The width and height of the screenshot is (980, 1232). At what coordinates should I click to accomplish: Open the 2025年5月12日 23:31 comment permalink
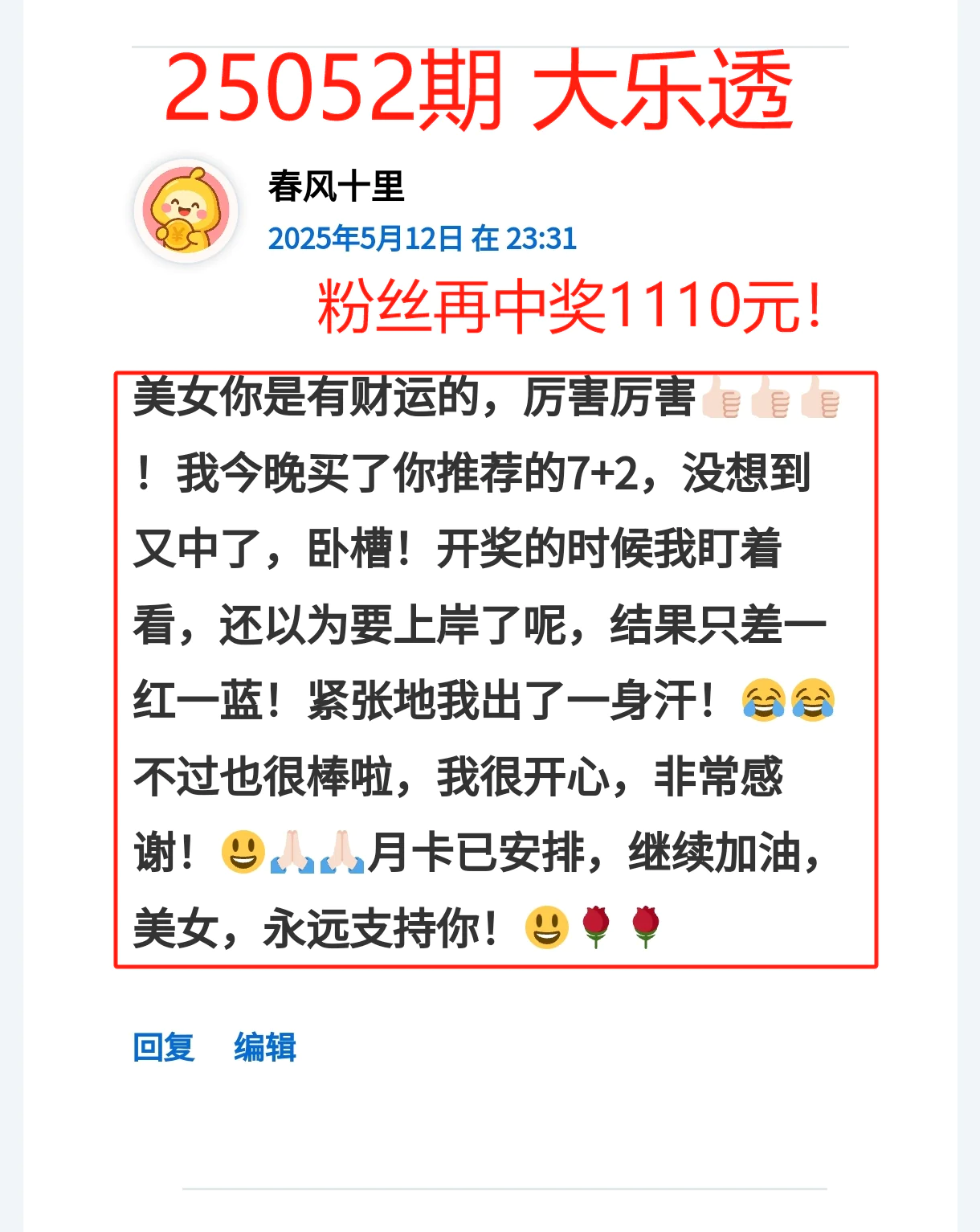click(422, 239)
